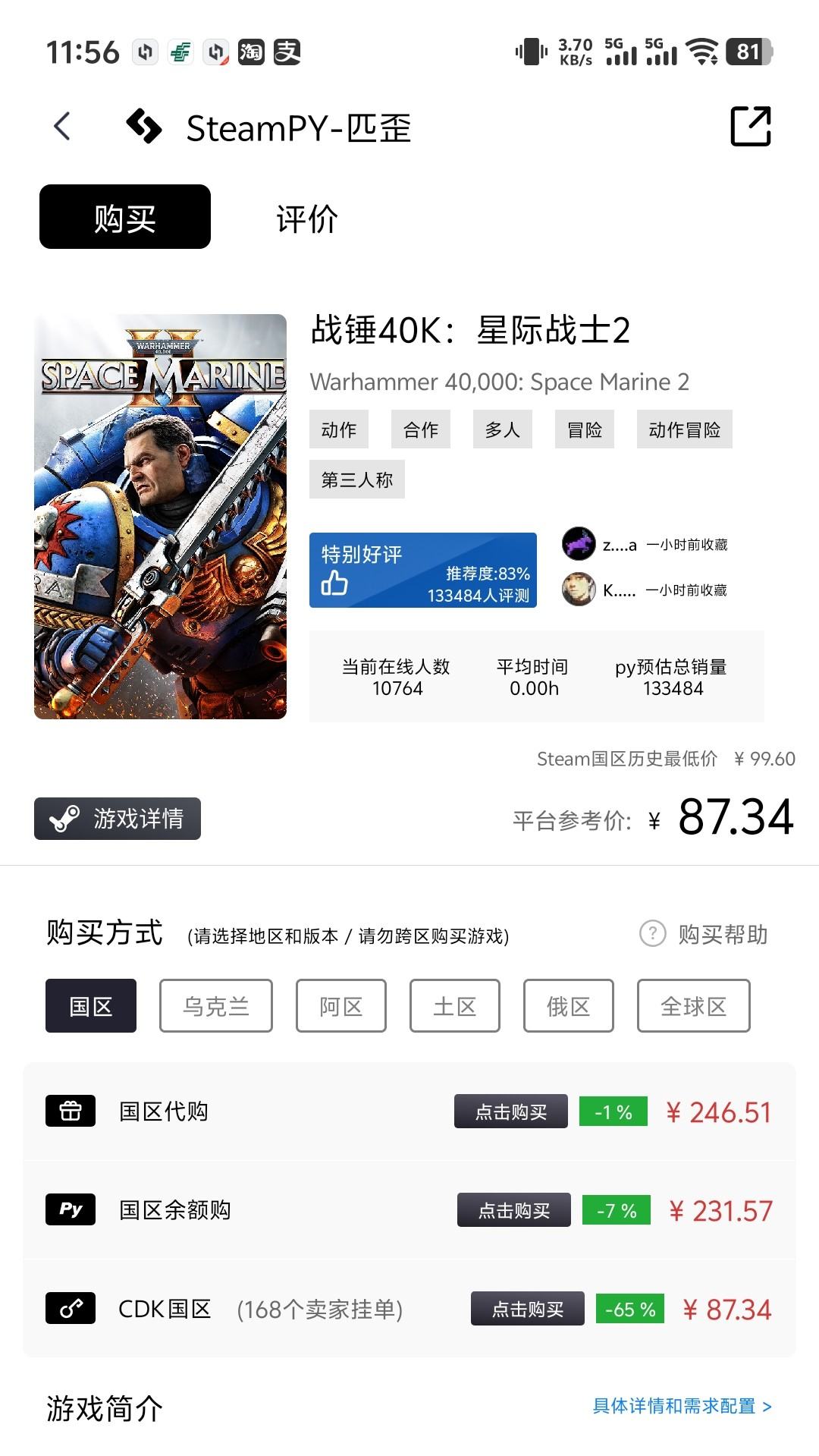This screenshot has width=819, height=1456.
Task: Choose the 乌克兰 region
Action: [216, 1006]
